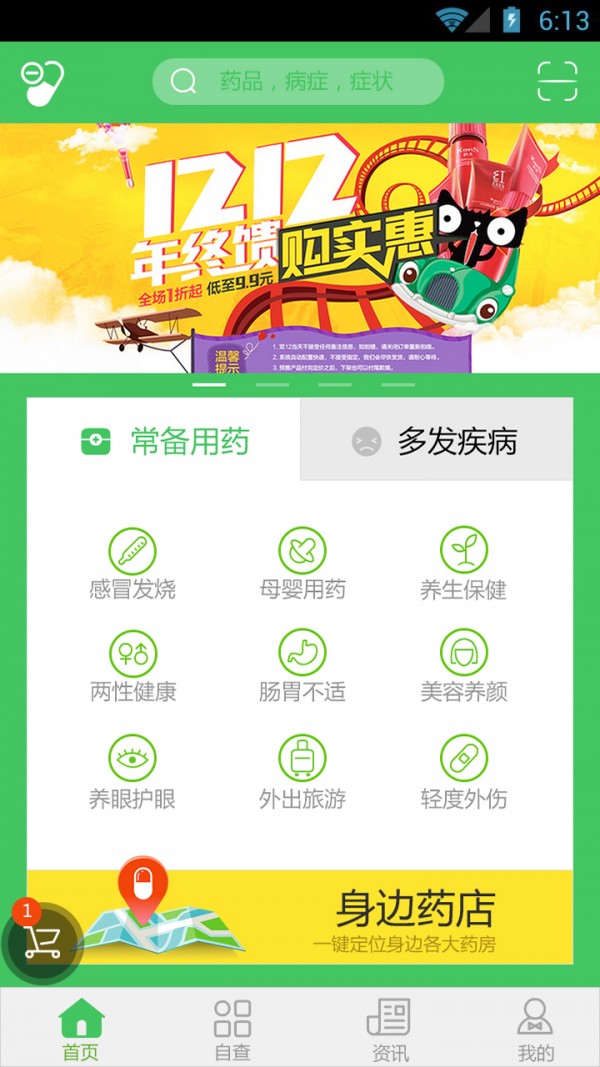
Task: Switch to the 多发疾病 tab
Action: click(x=437, y=441)
